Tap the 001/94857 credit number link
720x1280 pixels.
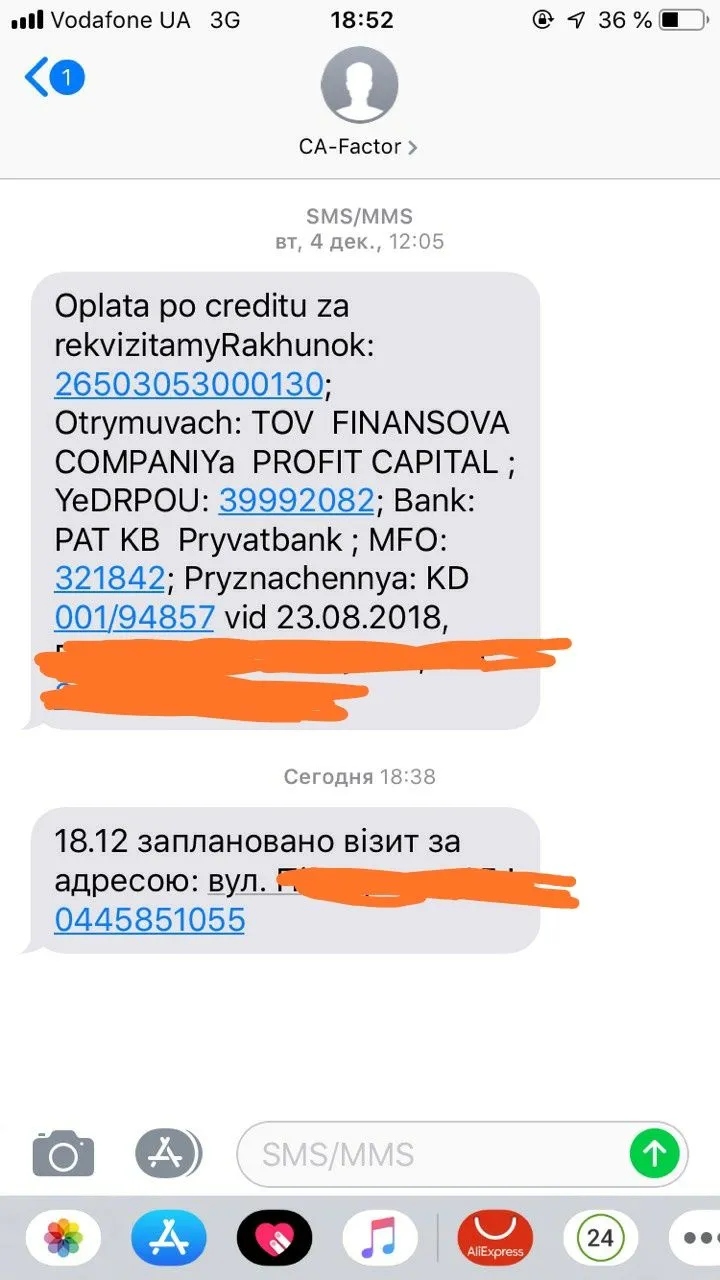point(134,617)
